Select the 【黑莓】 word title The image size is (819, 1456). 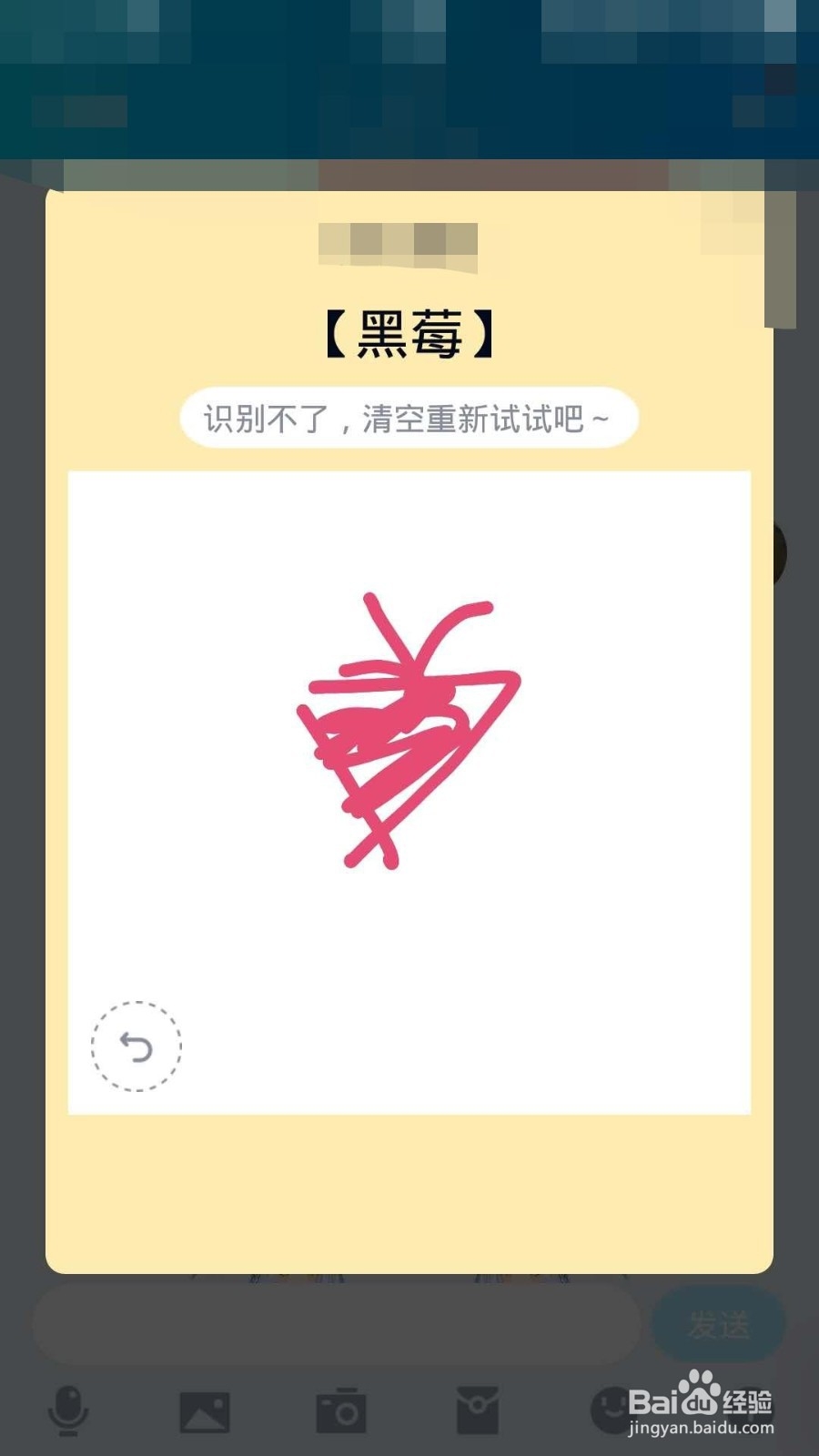coord(409,332)
